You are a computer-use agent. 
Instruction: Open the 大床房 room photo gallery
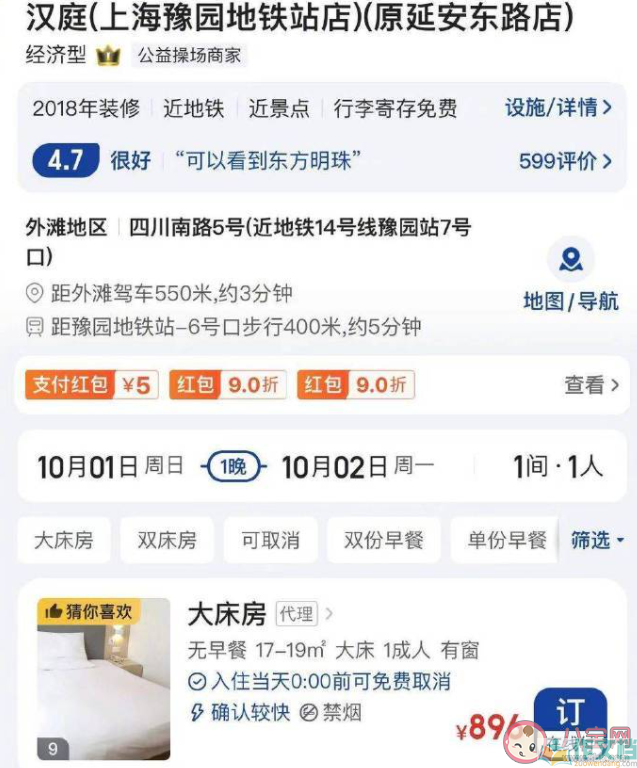point(103,679)
